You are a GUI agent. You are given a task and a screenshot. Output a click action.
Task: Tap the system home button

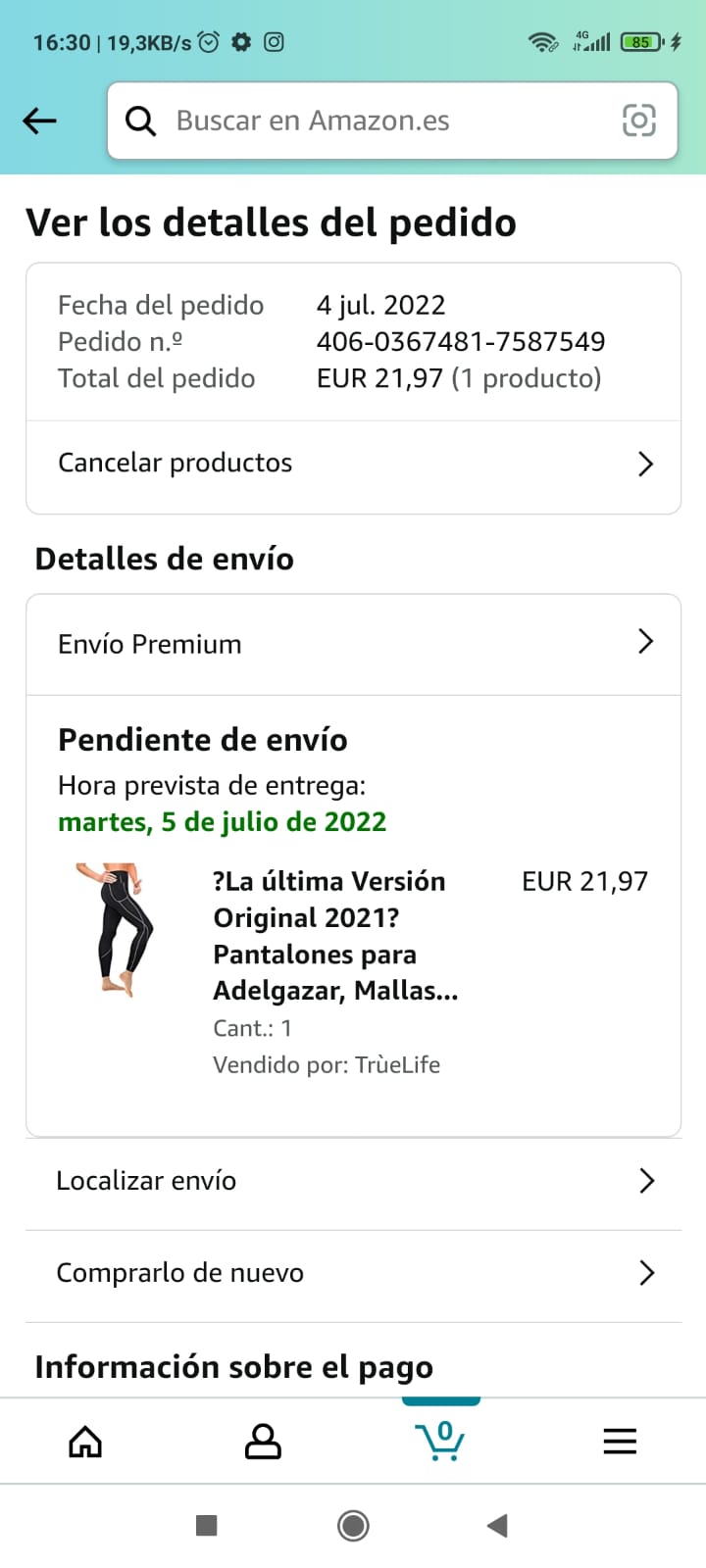[x=353, y=1525]
